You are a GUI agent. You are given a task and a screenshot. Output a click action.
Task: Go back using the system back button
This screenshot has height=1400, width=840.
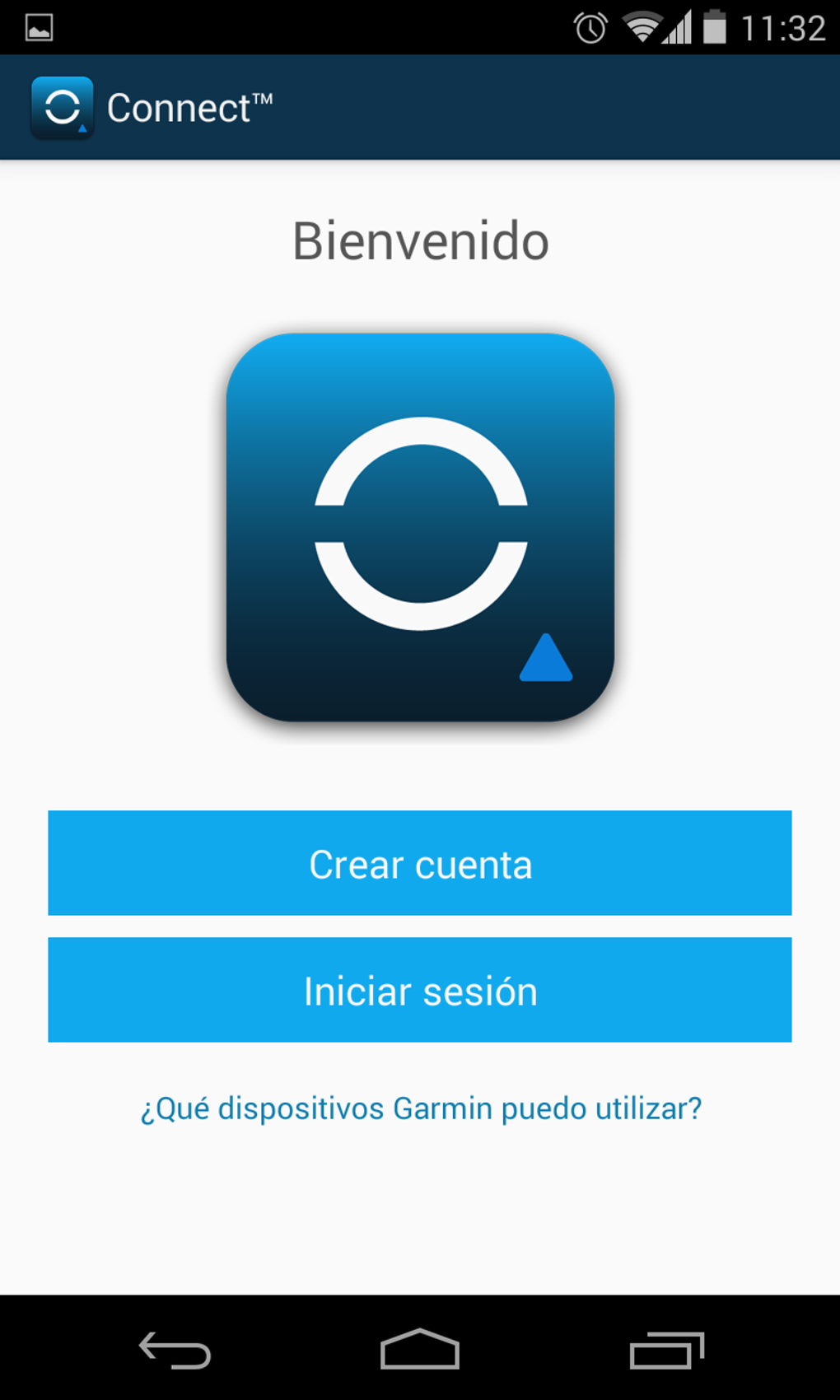coord(175,1349)
